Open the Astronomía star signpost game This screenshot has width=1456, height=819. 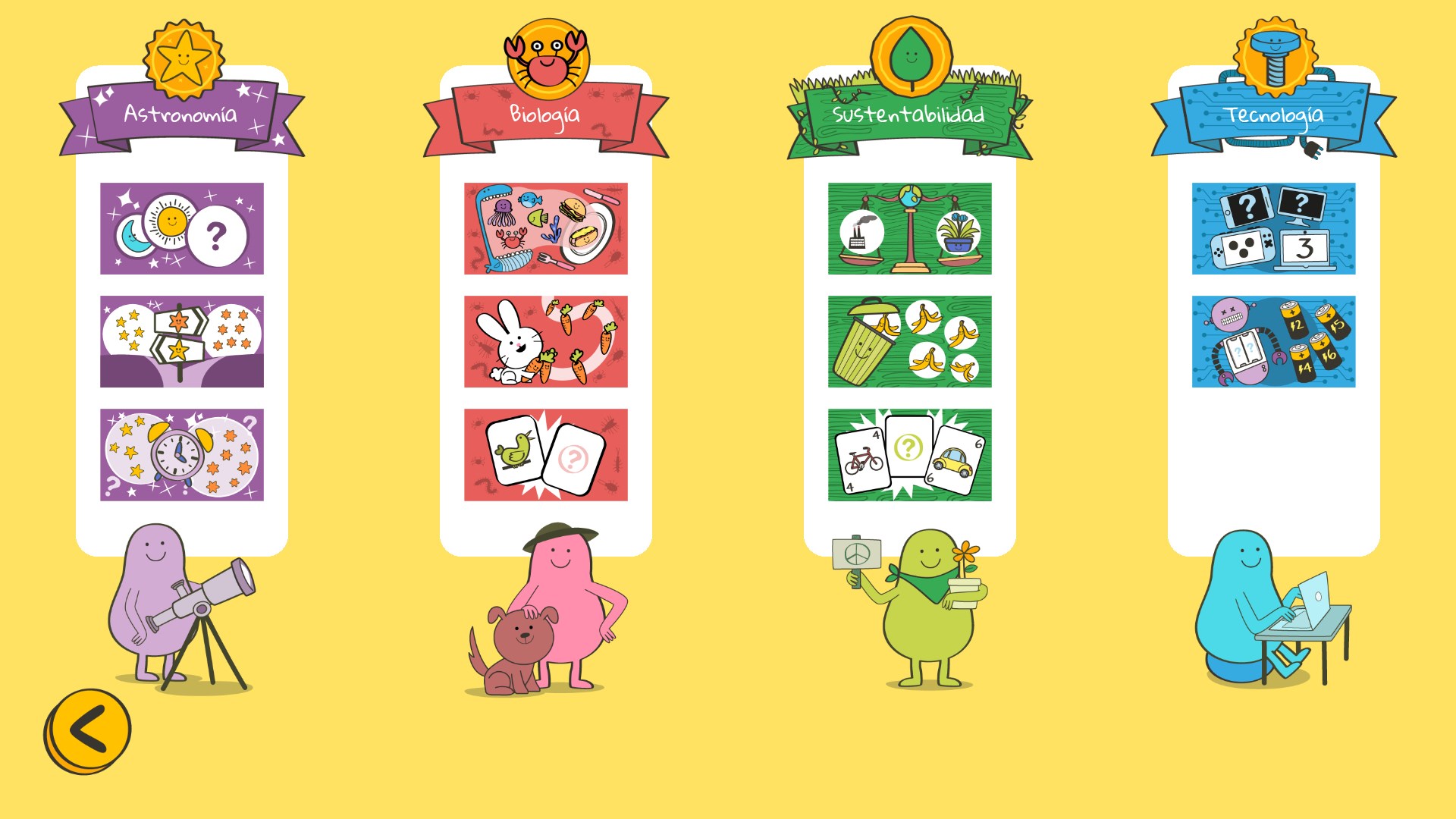[x=182, y=341]
